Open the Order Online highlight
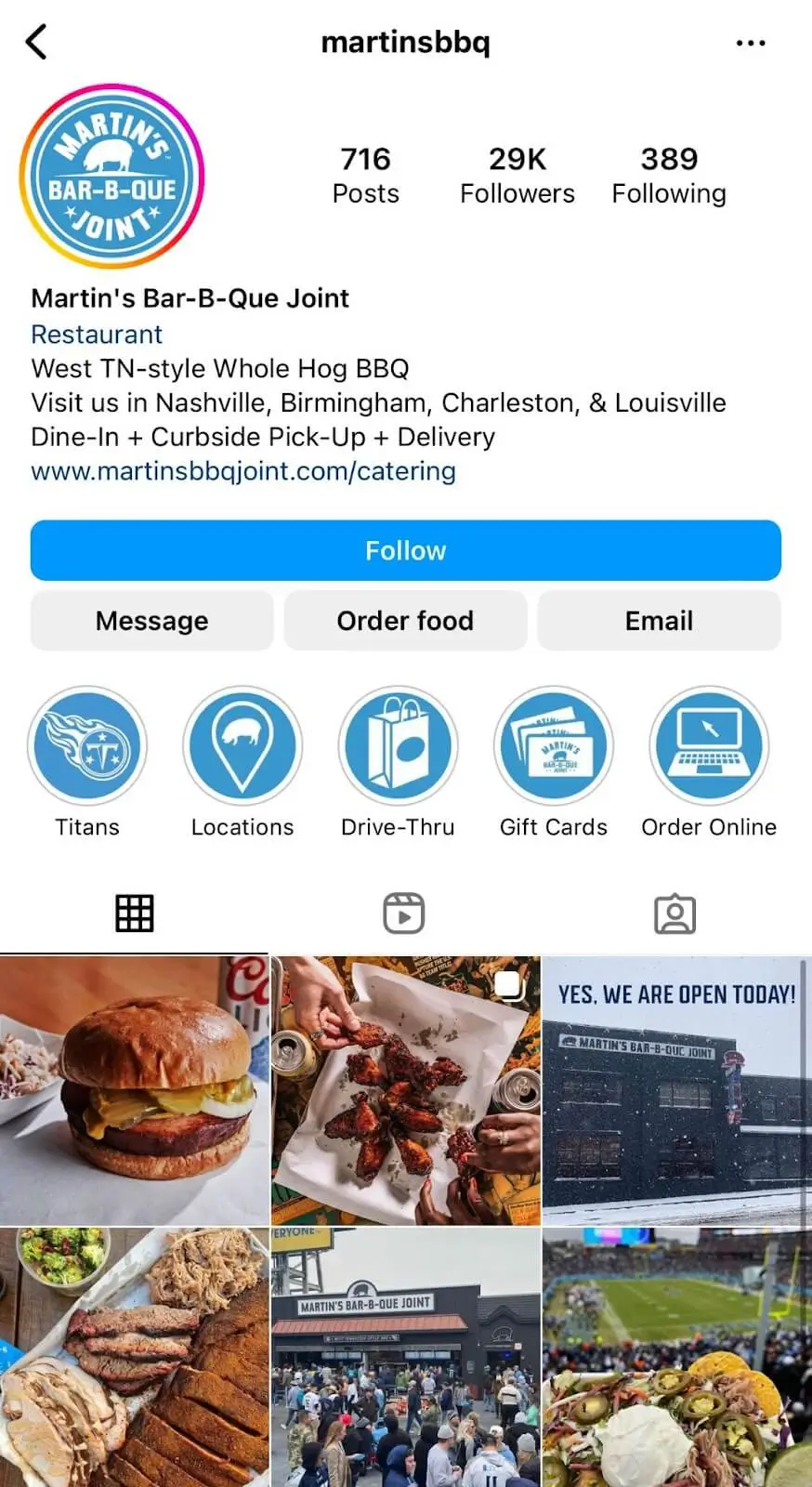This screenshot has width=812, height=1487. tap(709, 746)
